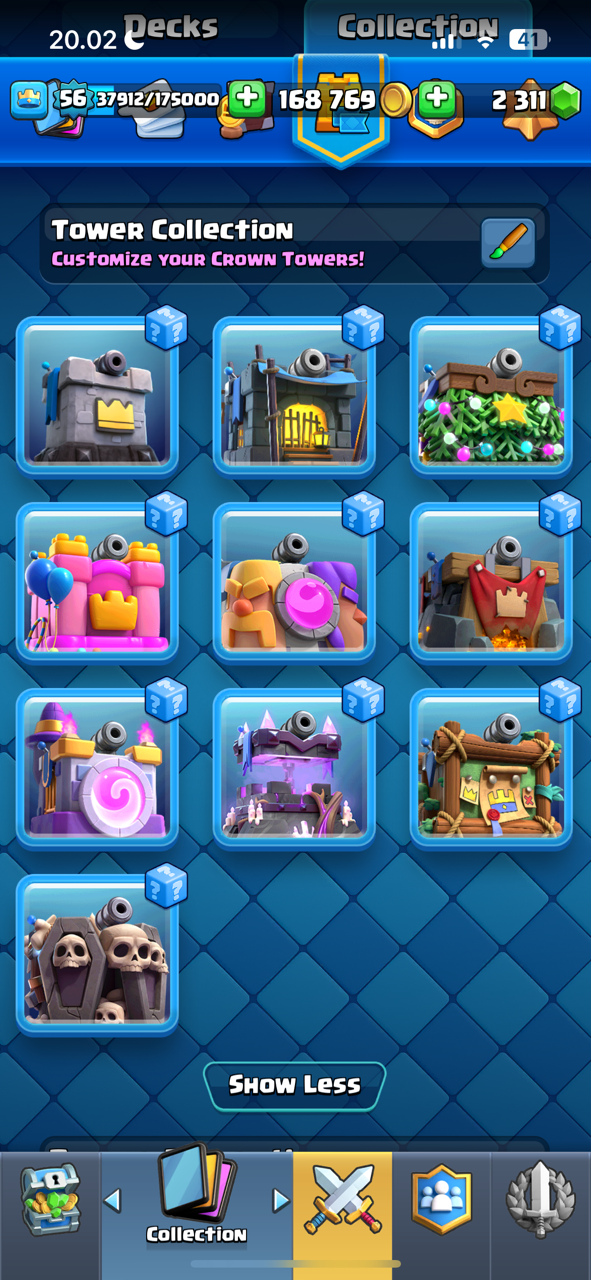Tap the paintbrush edit icon in Tower Collection
The image size is (591, 1280).
[508, 243]
